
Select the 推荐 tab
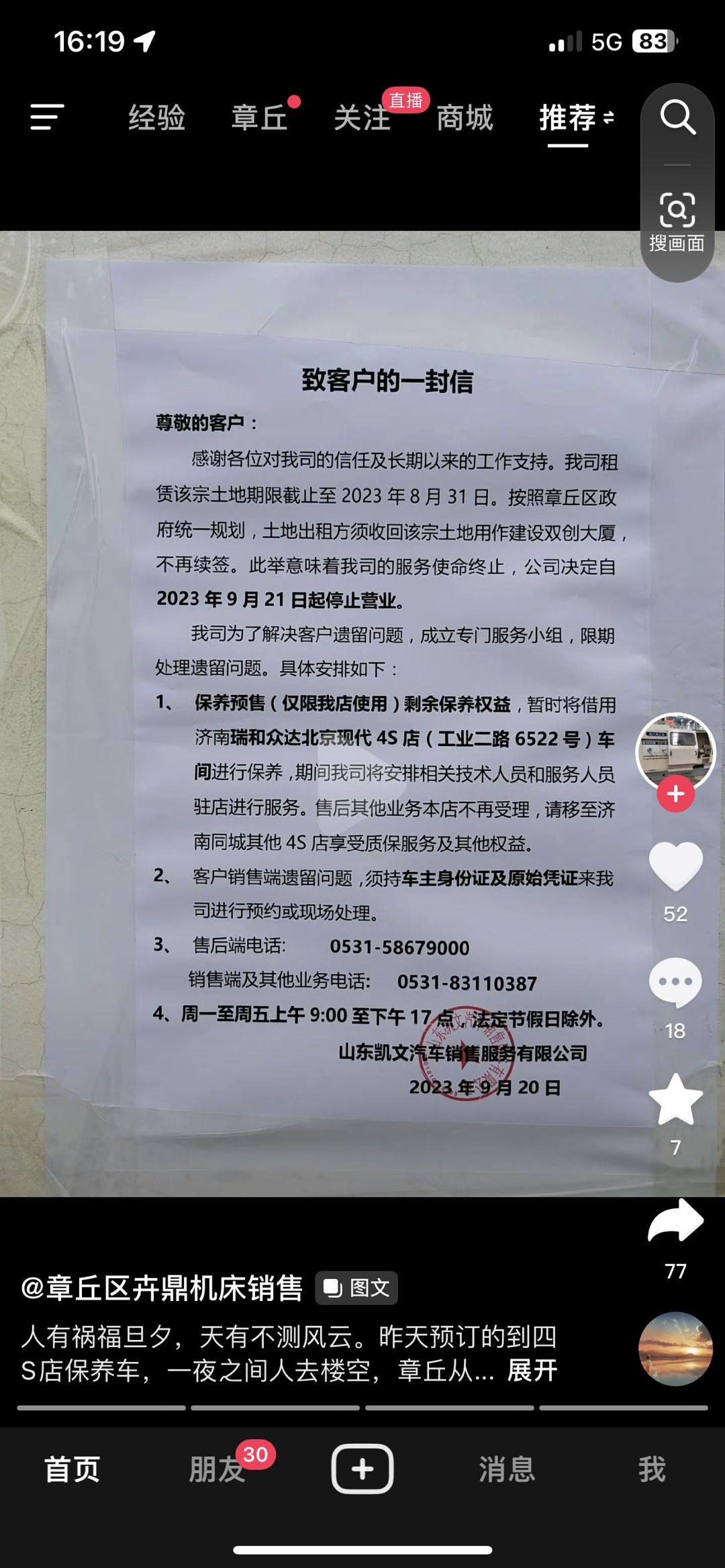[x=568, y=118]
